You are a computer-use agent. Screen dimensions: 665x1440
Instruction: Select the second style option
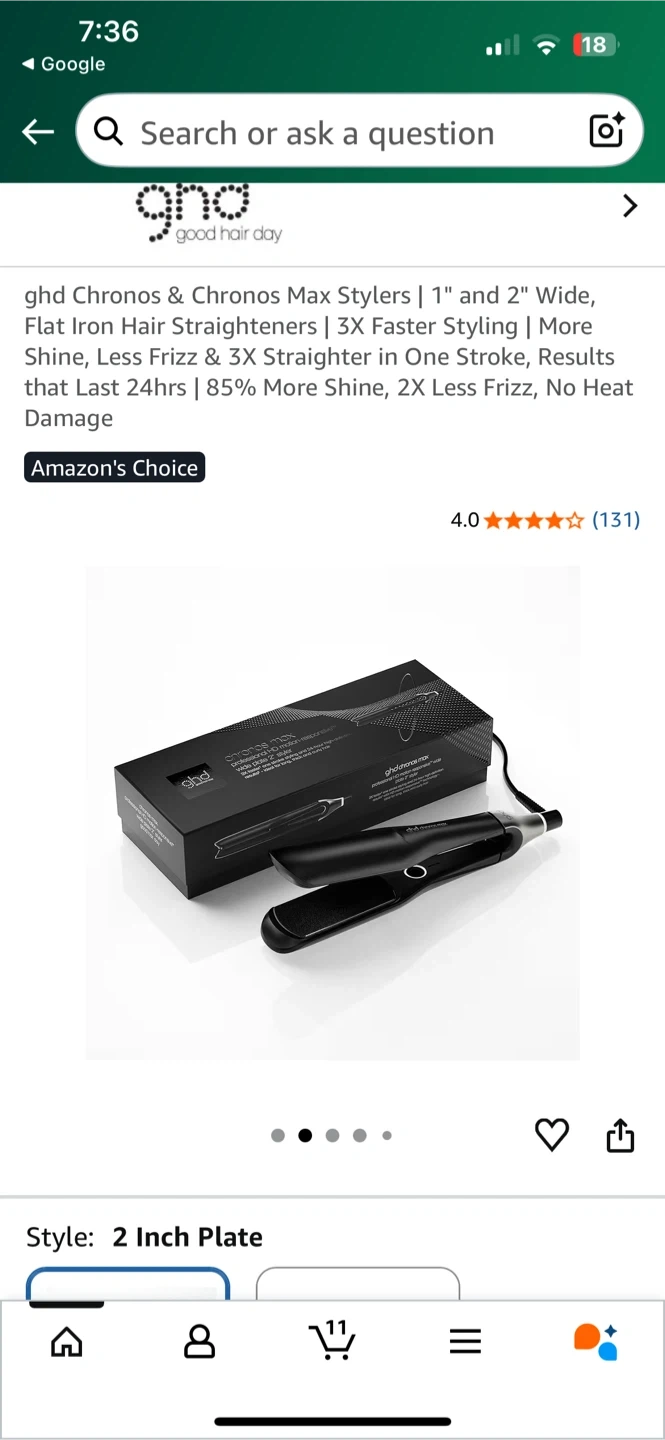(357, 1283)
